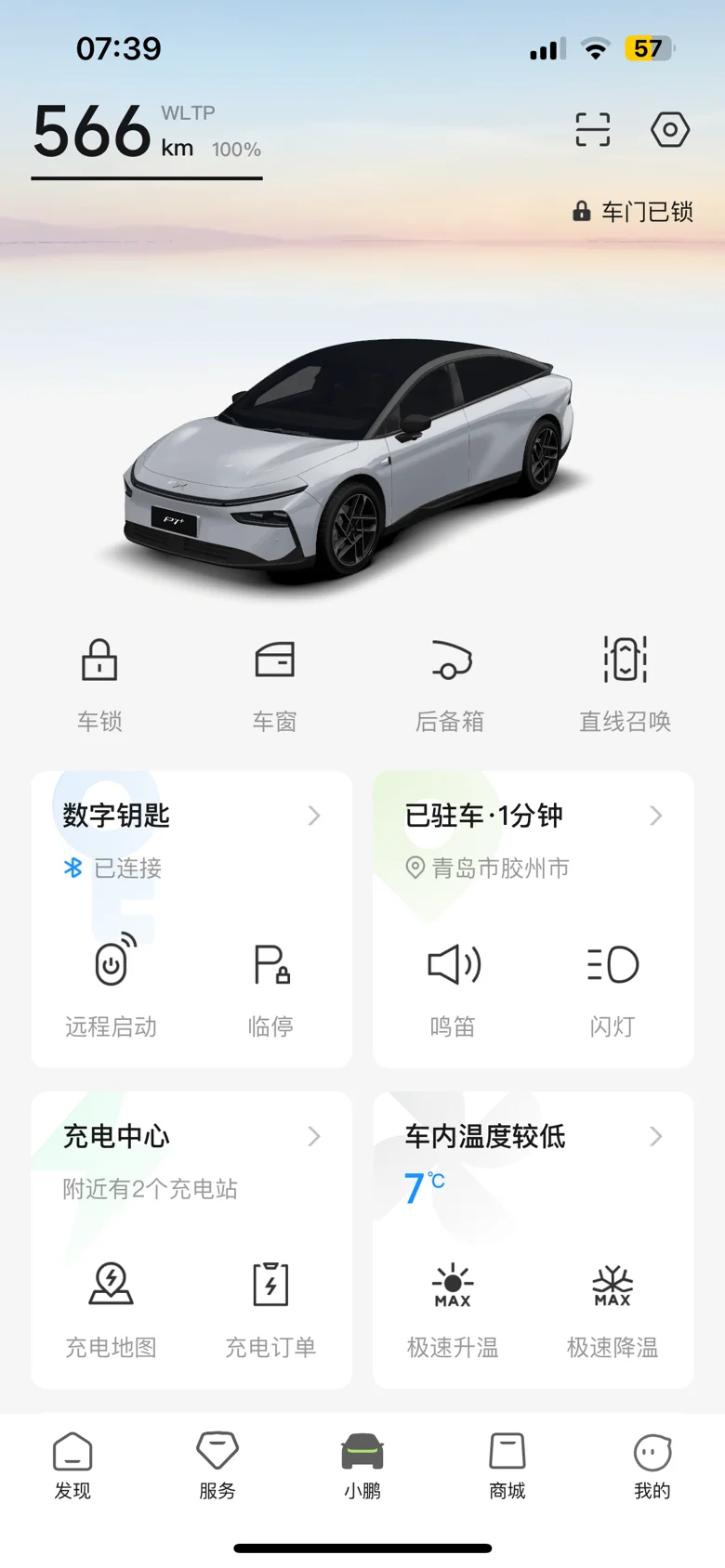Open the scan icon at top
Image resolution: width=725 pixels, height=1568 pixels.
592,130
